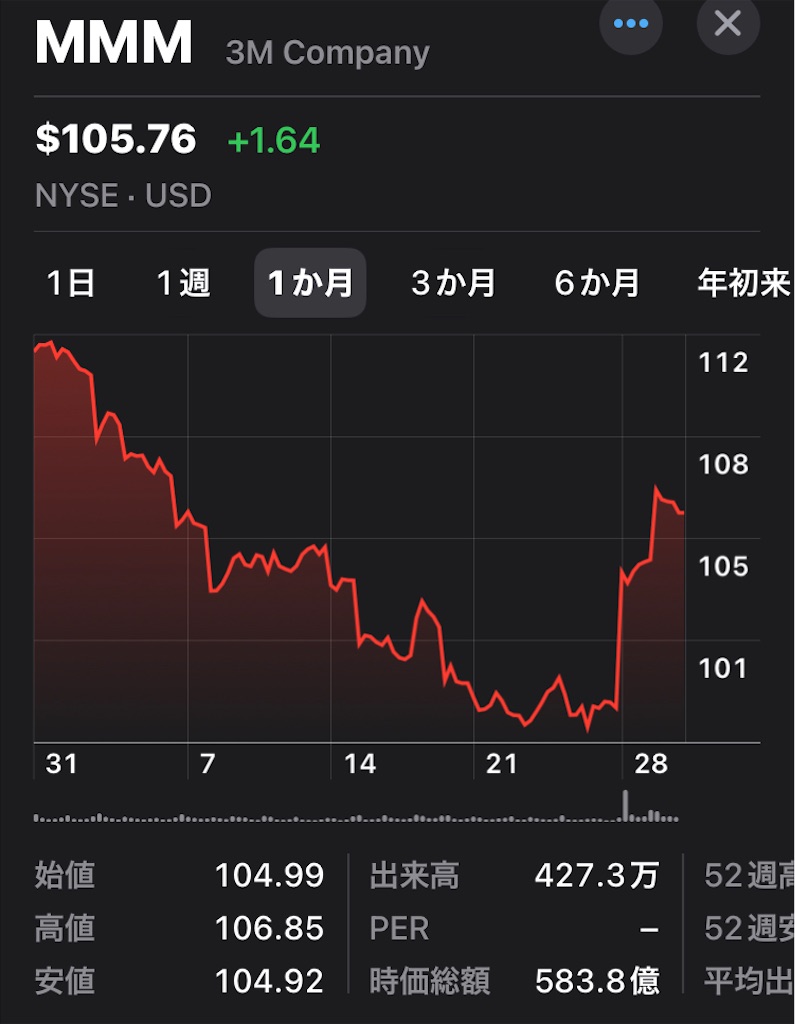Select the 1週 chart range
The height and width of the screenshot is (1024, 795).
(x=183, y=283)
